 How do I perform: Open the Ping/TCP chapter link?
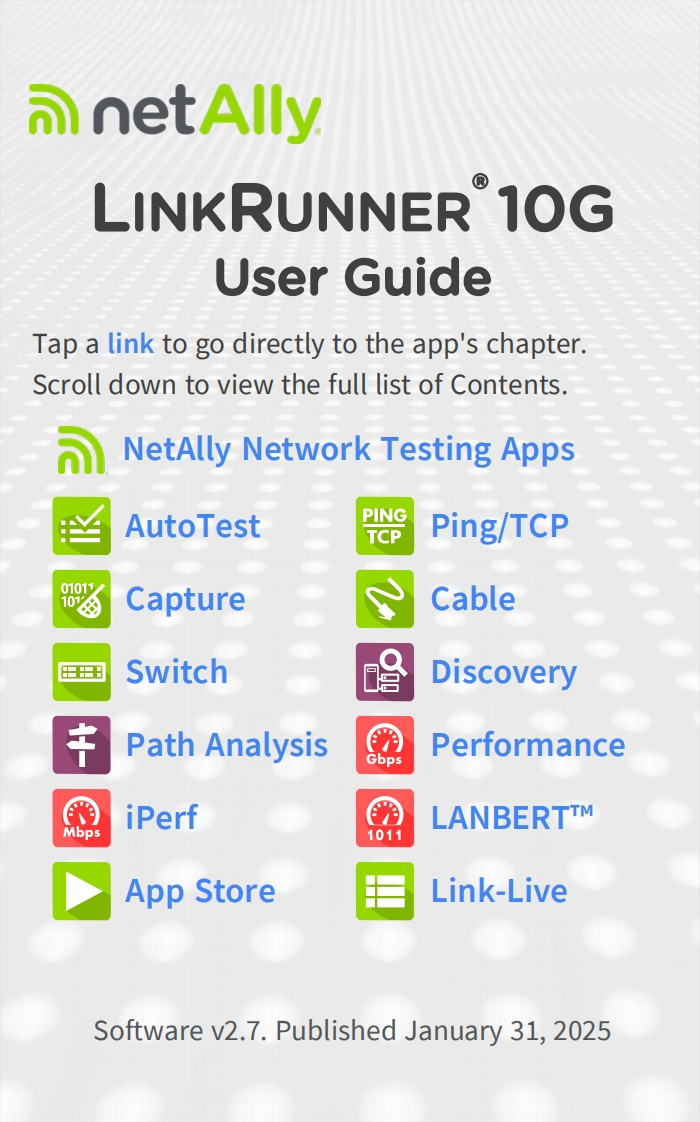point(499,526)
